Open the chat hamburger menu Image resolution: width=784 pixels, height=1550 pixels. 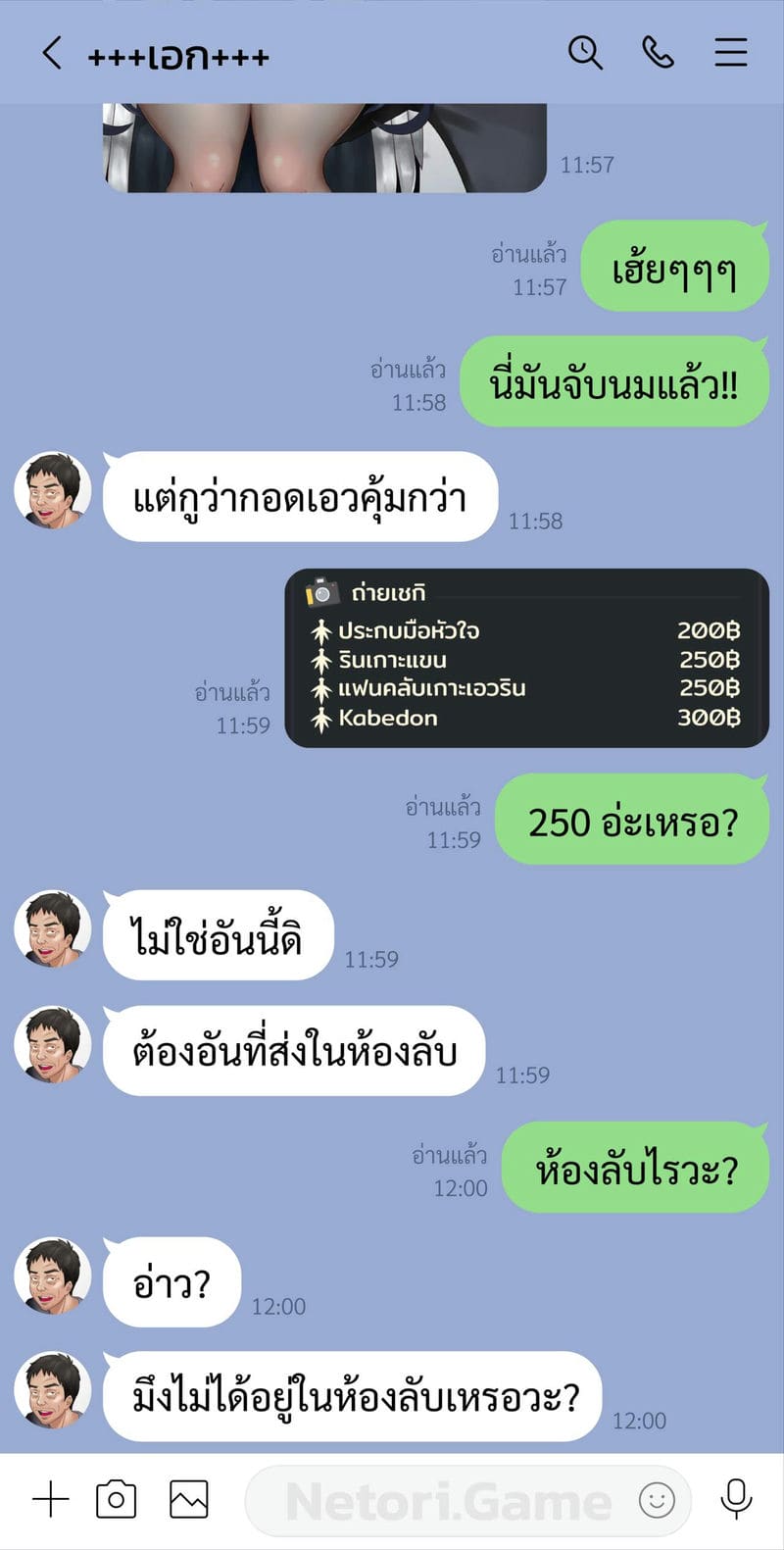pos(730,52)
